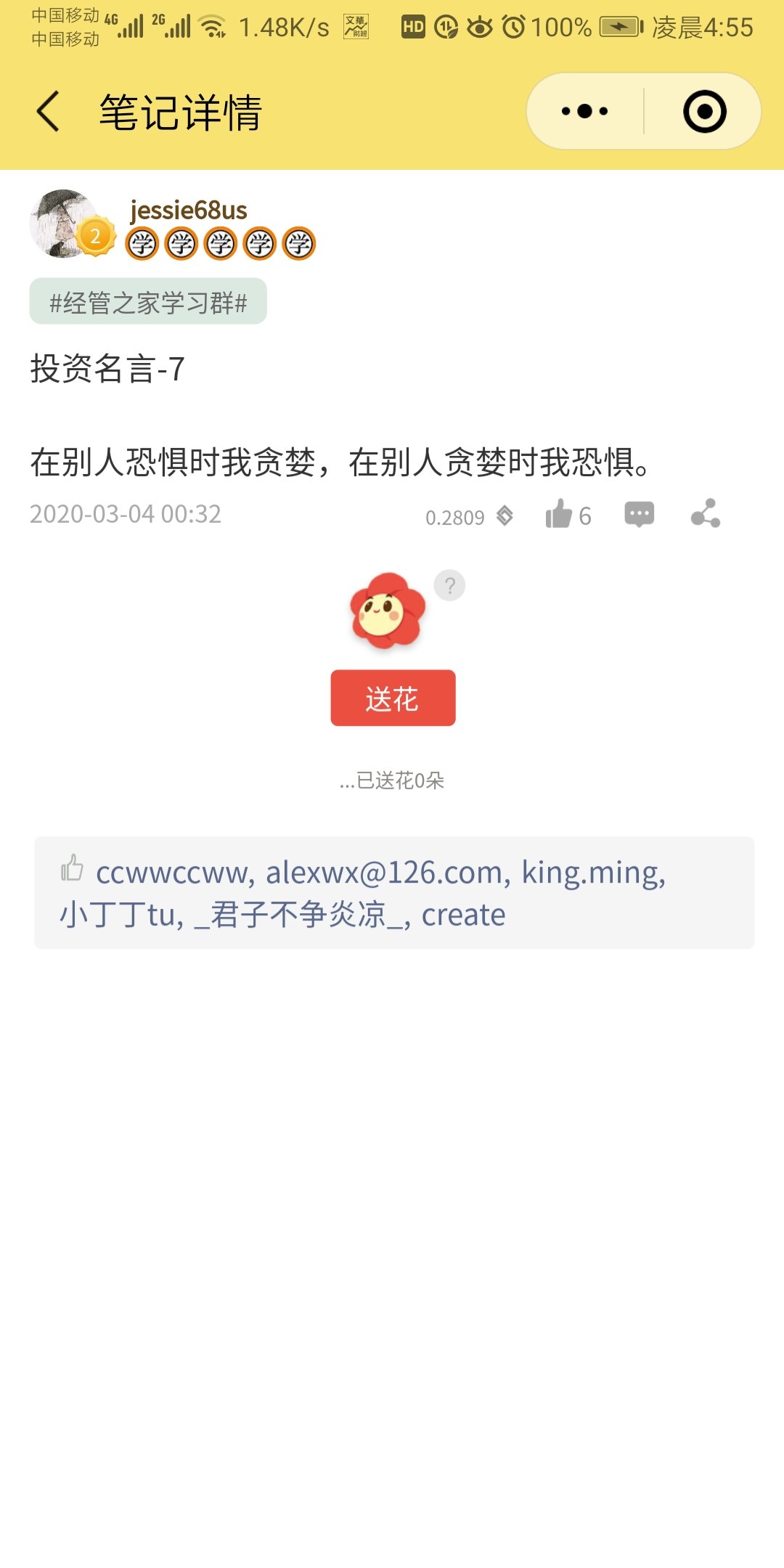This screenshot has height=1568, width=784.
Task: Tap the 0.2809 reward value icon
Action: coord(505,516)
